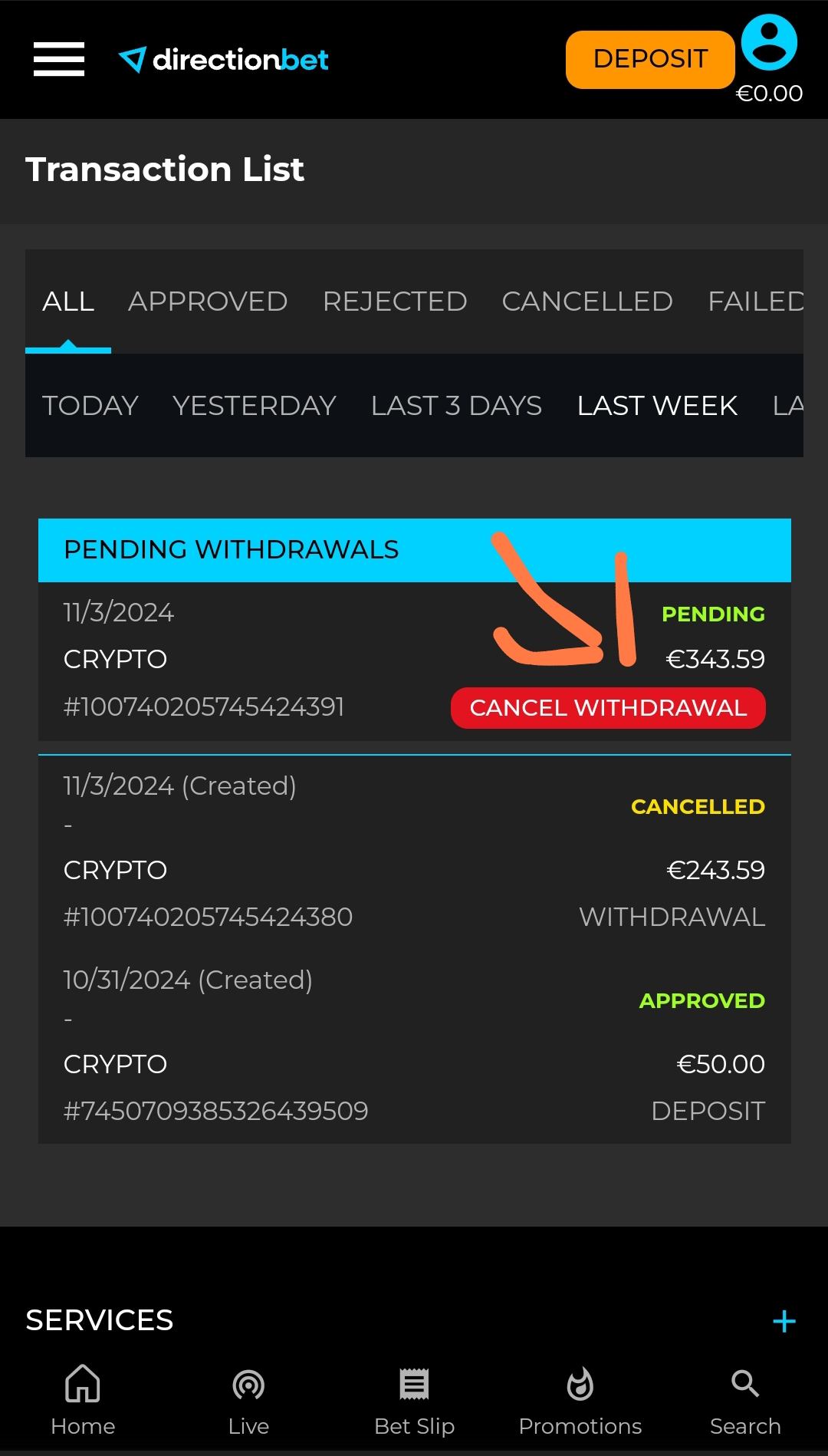
Task: Tap the orange Deposit button
Action: tap(650, 59)
